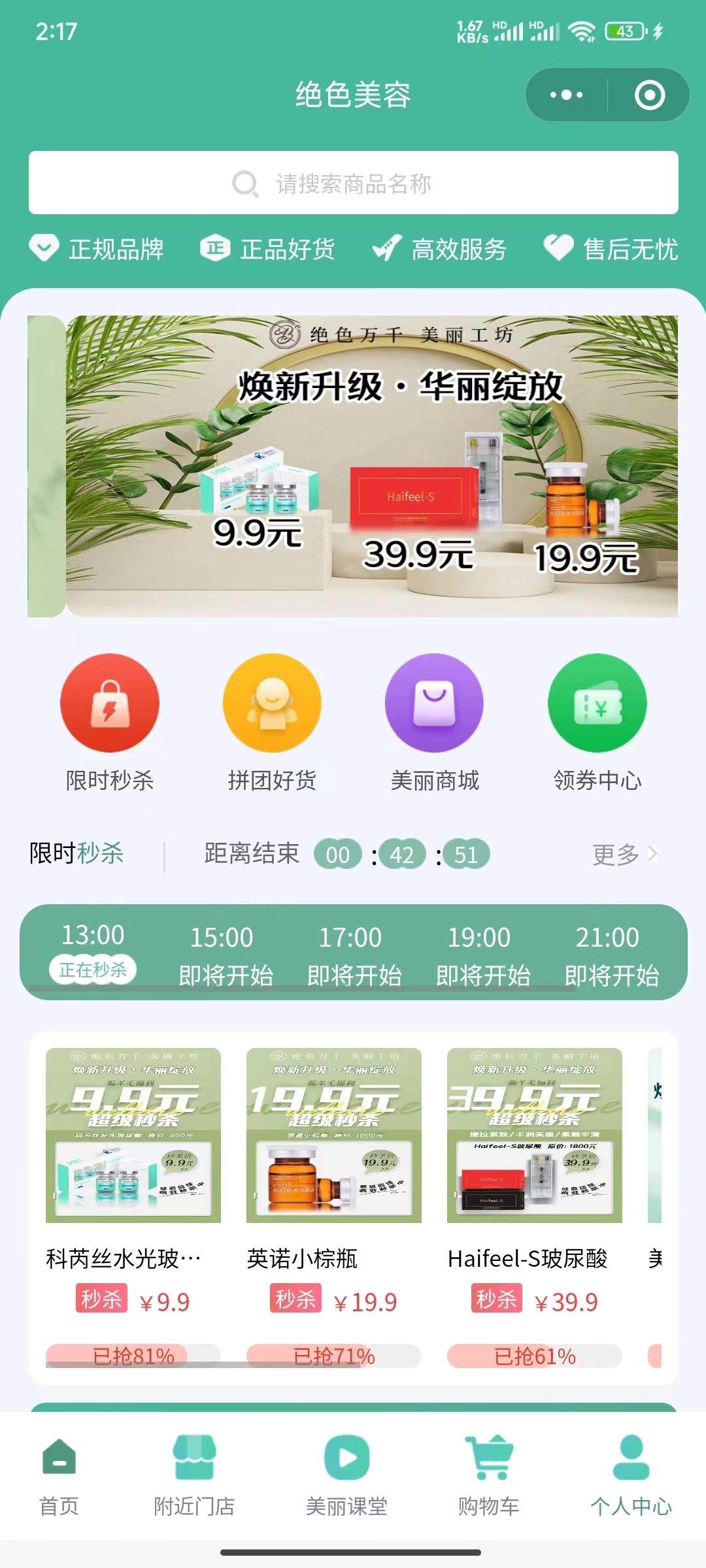
Task: Tap the 请搜索商品名称 search box
Action: coord(353,183)
